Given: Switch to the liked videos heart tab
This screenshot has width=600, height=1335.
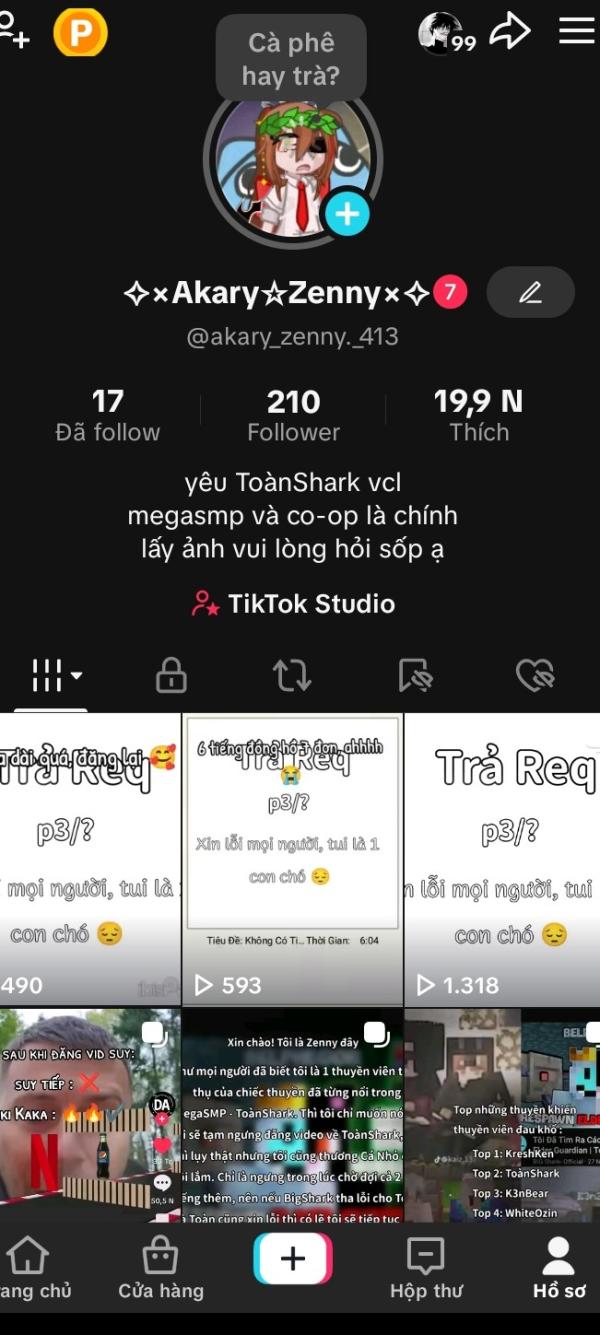Looking at the screenshot, I should (535, 676).
